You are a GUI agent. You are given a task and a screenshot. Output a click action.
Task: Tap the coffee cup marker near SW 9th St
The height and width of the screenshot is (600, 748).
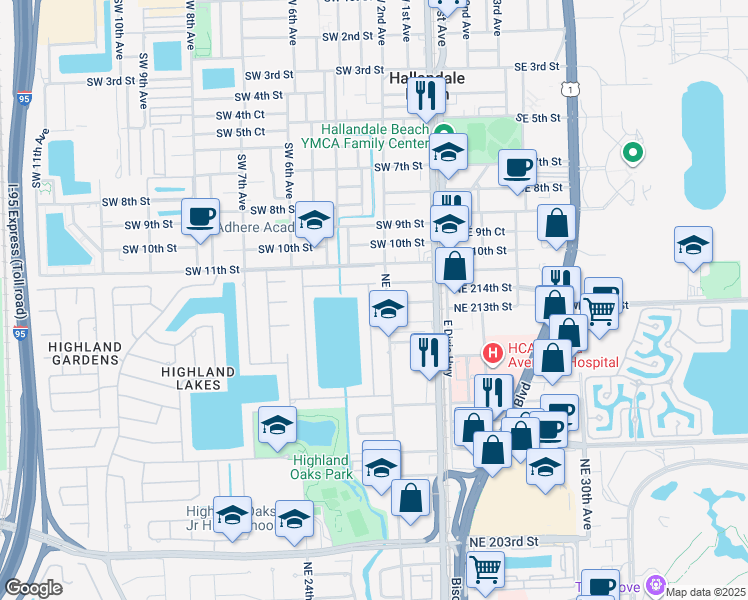(200, 215)
